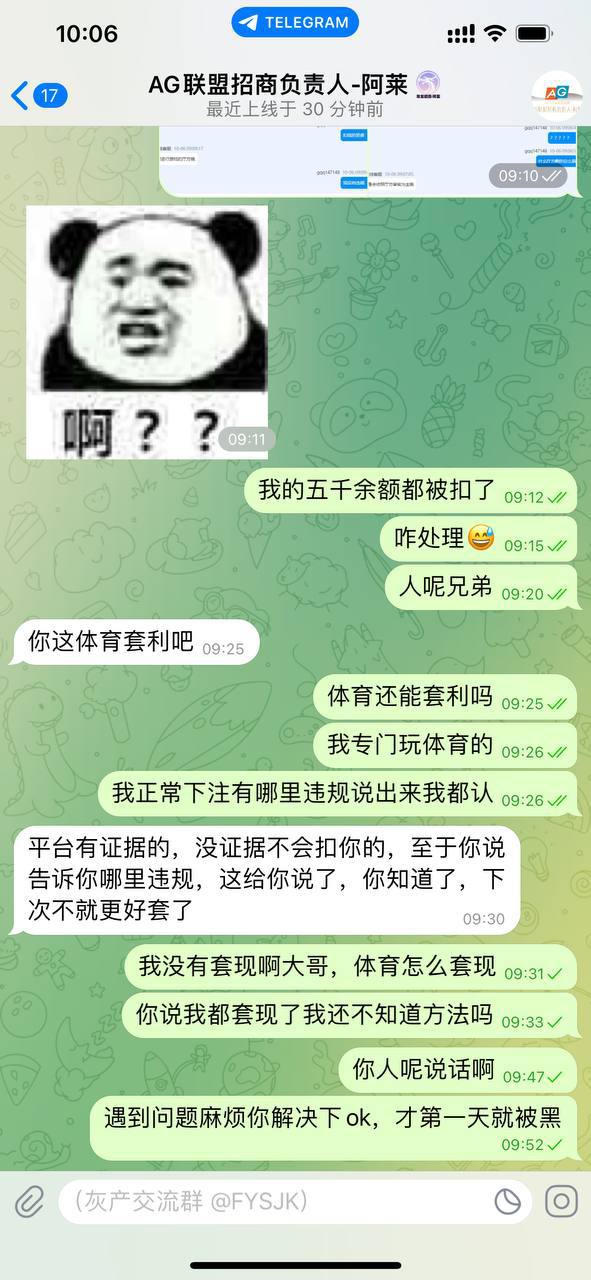Open the AG联盟招商负责人-阿莱 chat profile header

294,96
